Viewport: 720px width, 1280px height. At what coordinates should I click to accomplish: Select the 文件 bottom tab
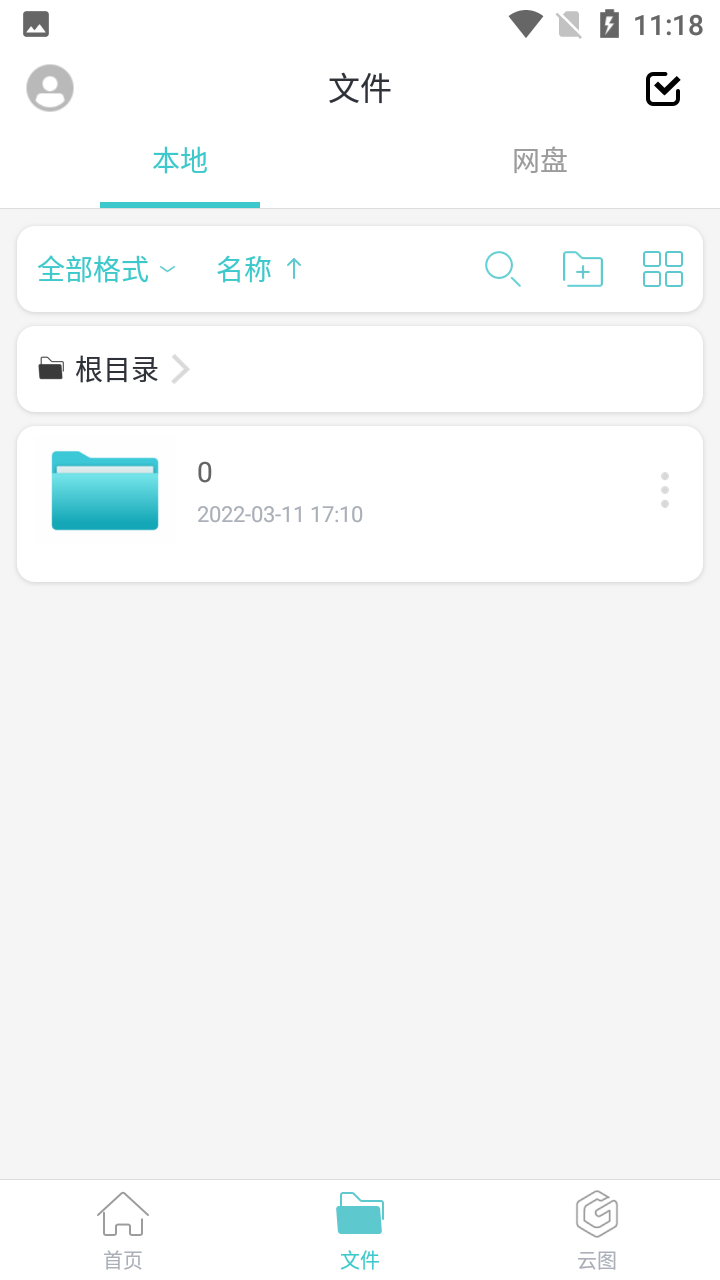(x=360, y=1230)
